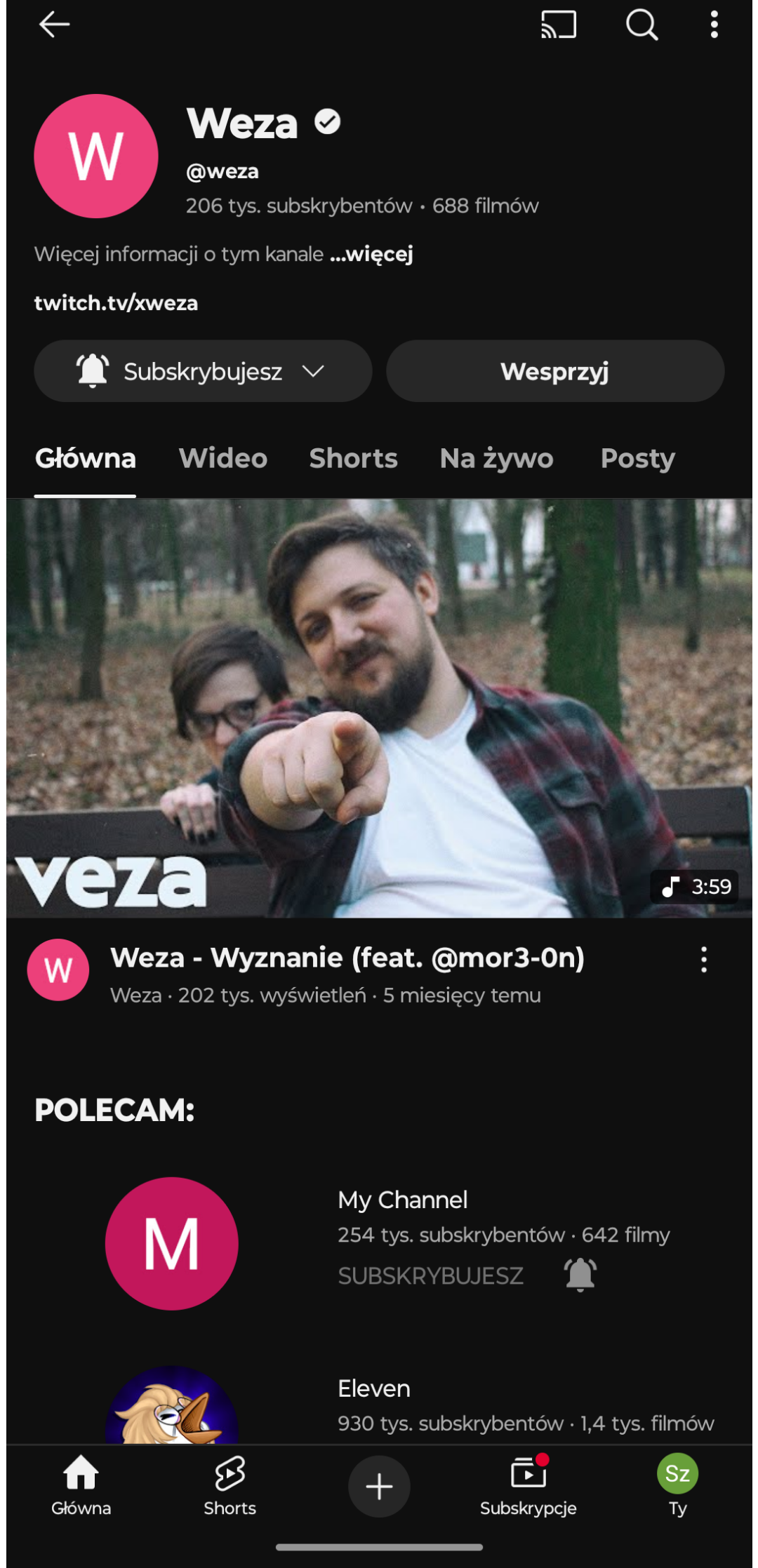Go back using the top-left arrow
This screenshot has width=758, height=1568.
tap(54, 25)
